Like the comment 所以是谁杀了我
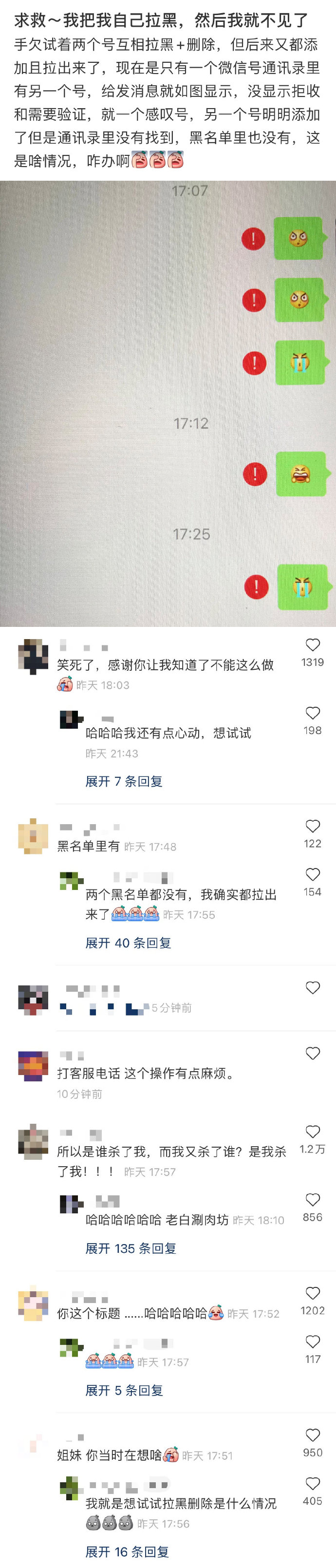Viewport: 336px width, 1568px height. point(312,1132)
